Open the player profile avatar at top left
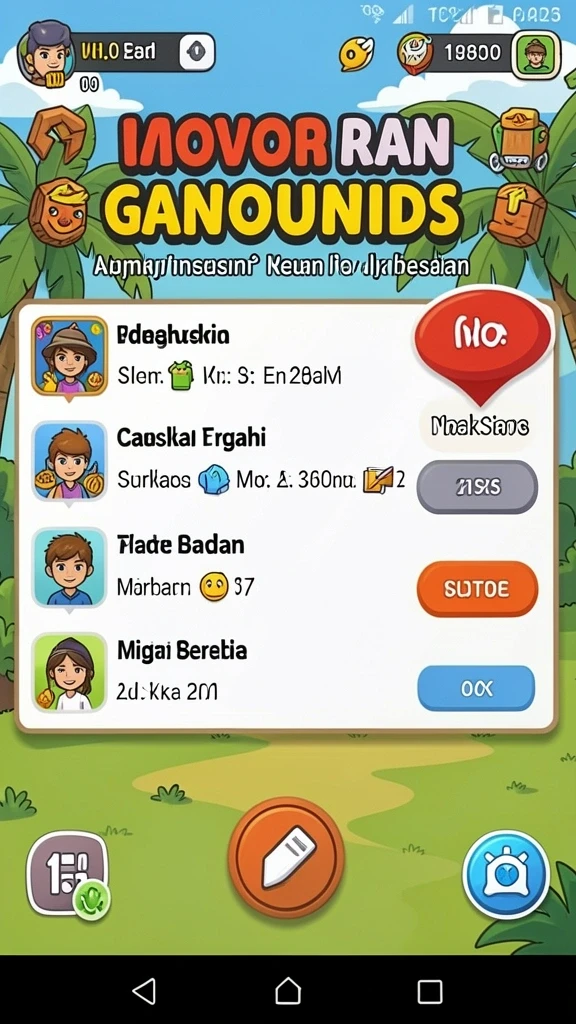The image size is (576, 1024). point(45,54)
